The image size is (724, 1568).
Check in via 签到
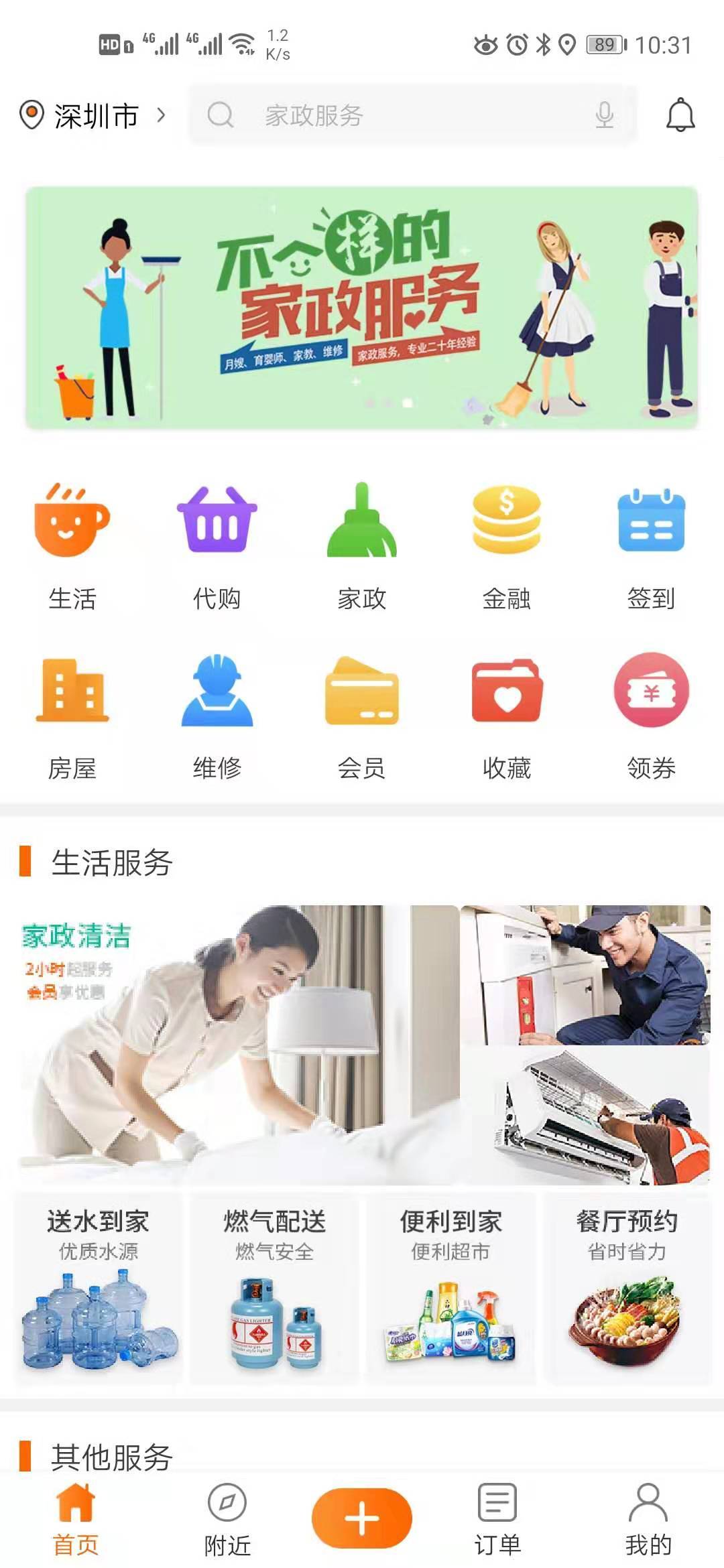coord(651,546)
